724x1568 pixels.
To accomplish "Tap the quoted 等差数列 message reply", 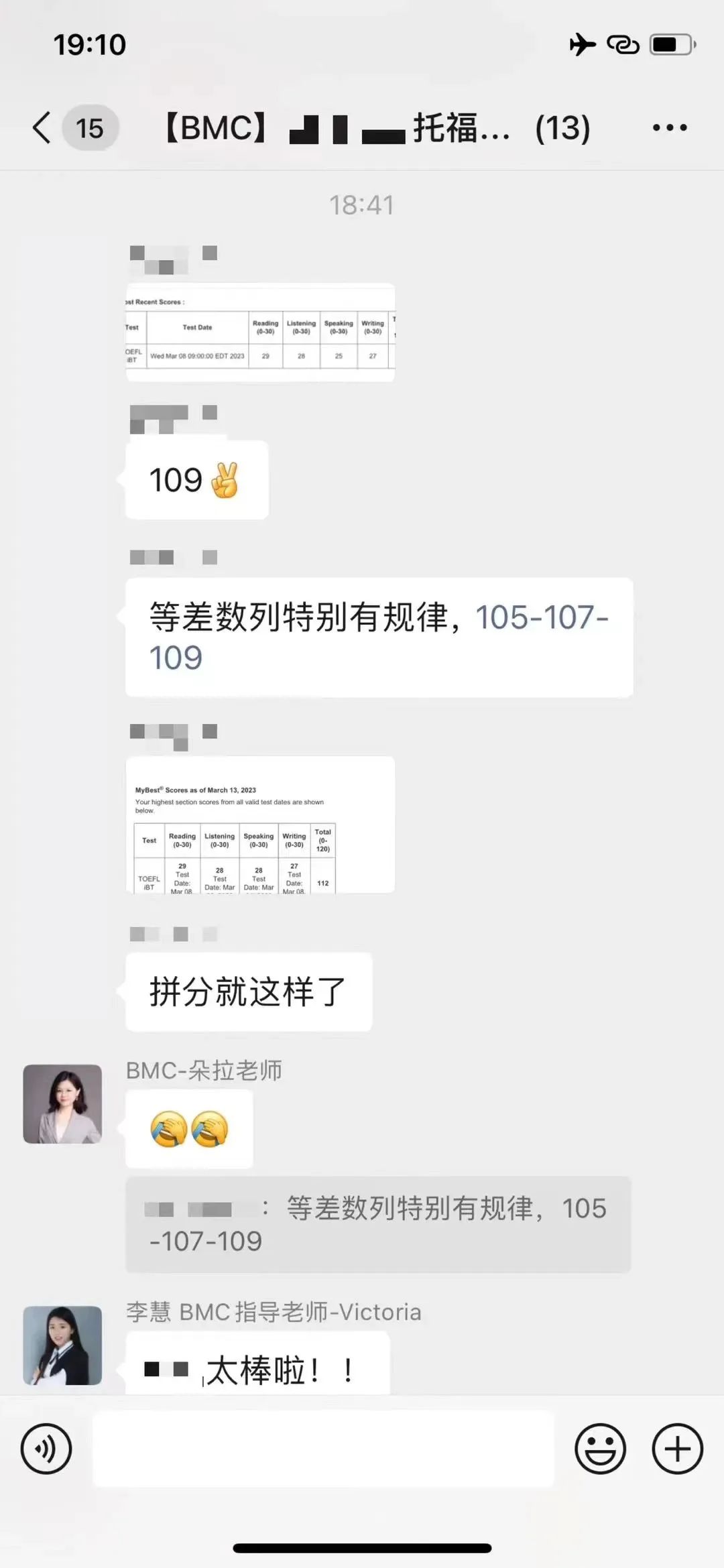I will pyautogui.click(x=378, y=1224).
